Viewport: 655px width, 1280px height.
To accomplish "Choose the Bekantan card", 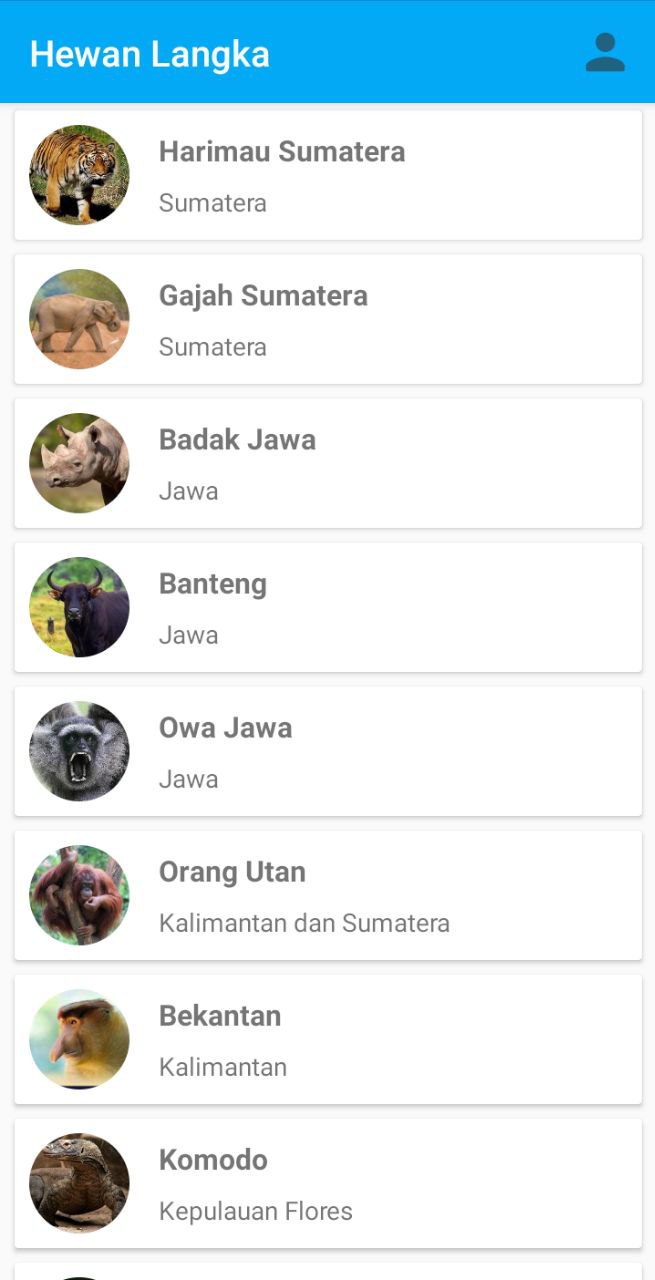I will tap(328, 1040).
